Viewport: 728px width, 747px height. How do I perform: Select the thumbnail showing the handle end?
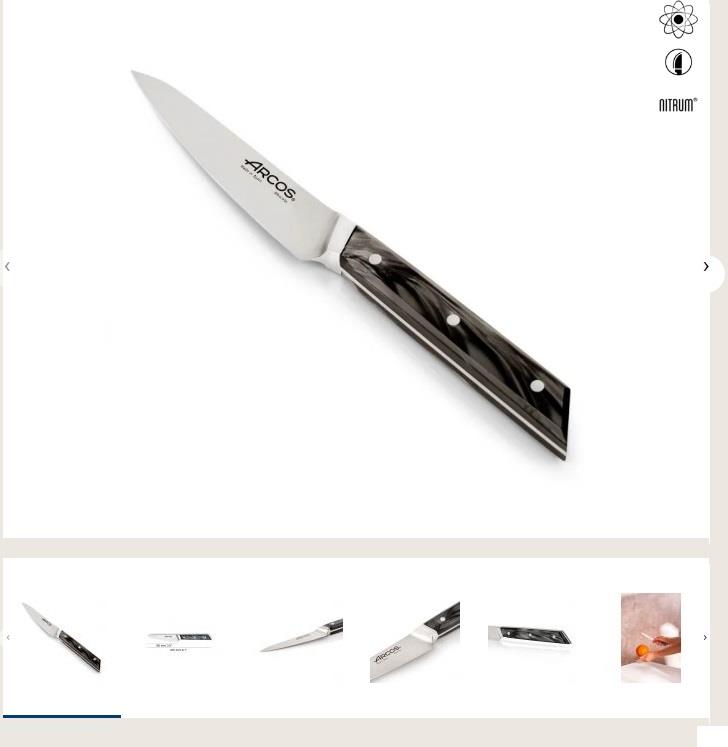tap(531, 637)
